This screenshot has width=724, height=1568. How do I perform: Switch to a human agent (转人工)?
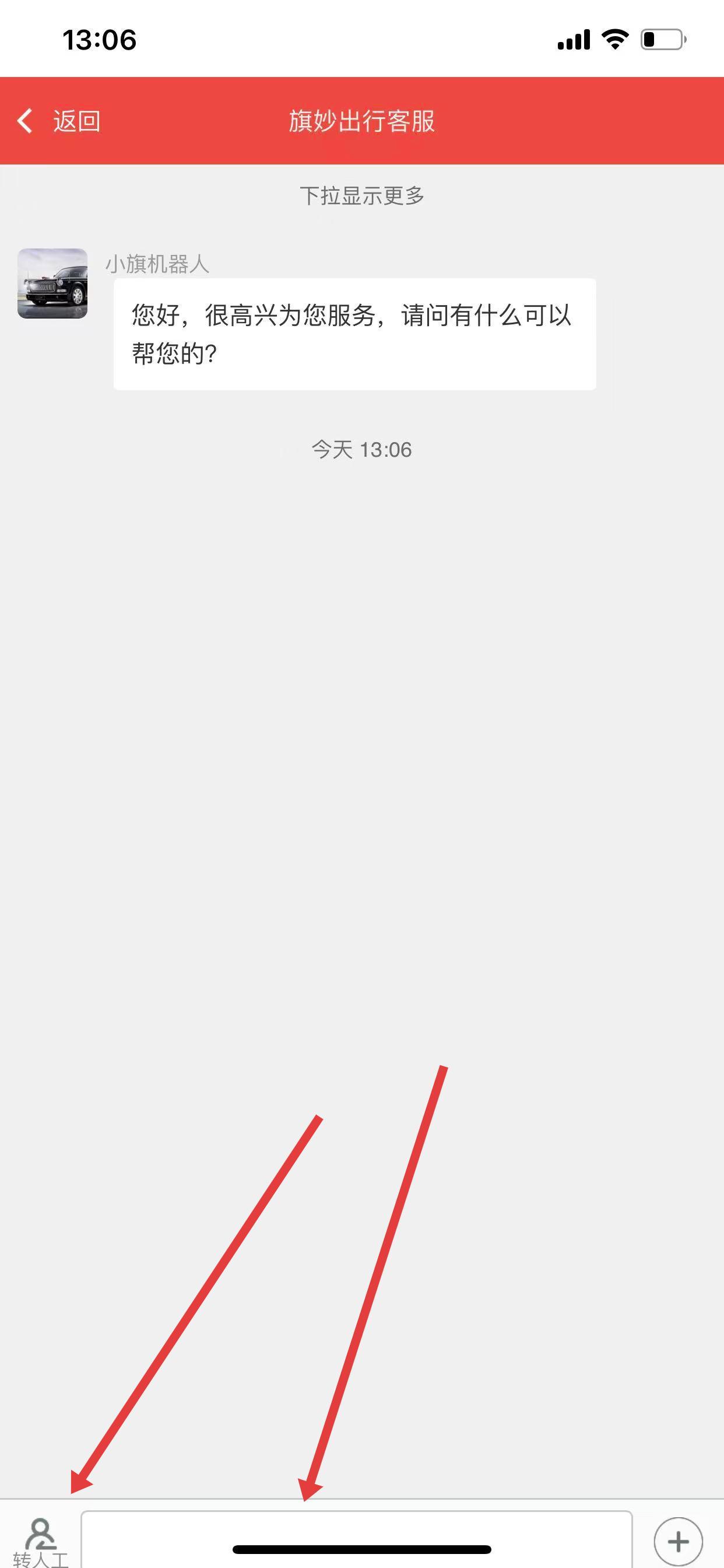(x=40, y=1540)
